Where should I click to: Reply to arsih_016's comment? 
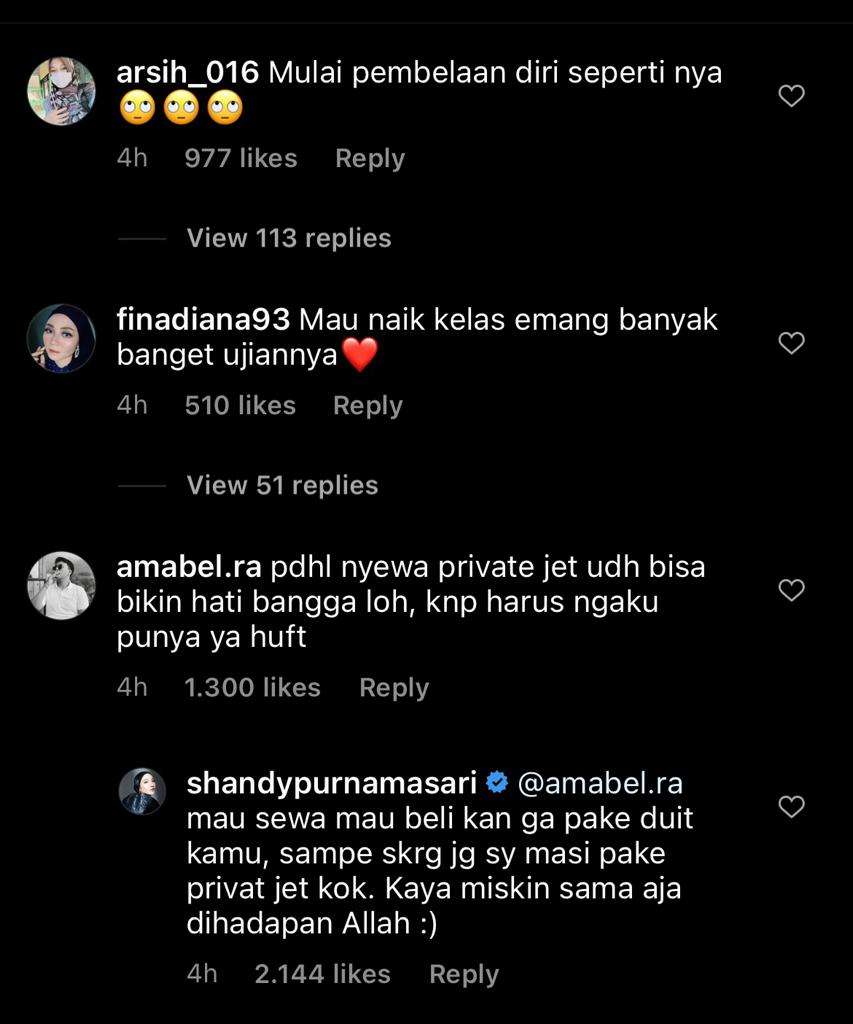tap(369, 159)
